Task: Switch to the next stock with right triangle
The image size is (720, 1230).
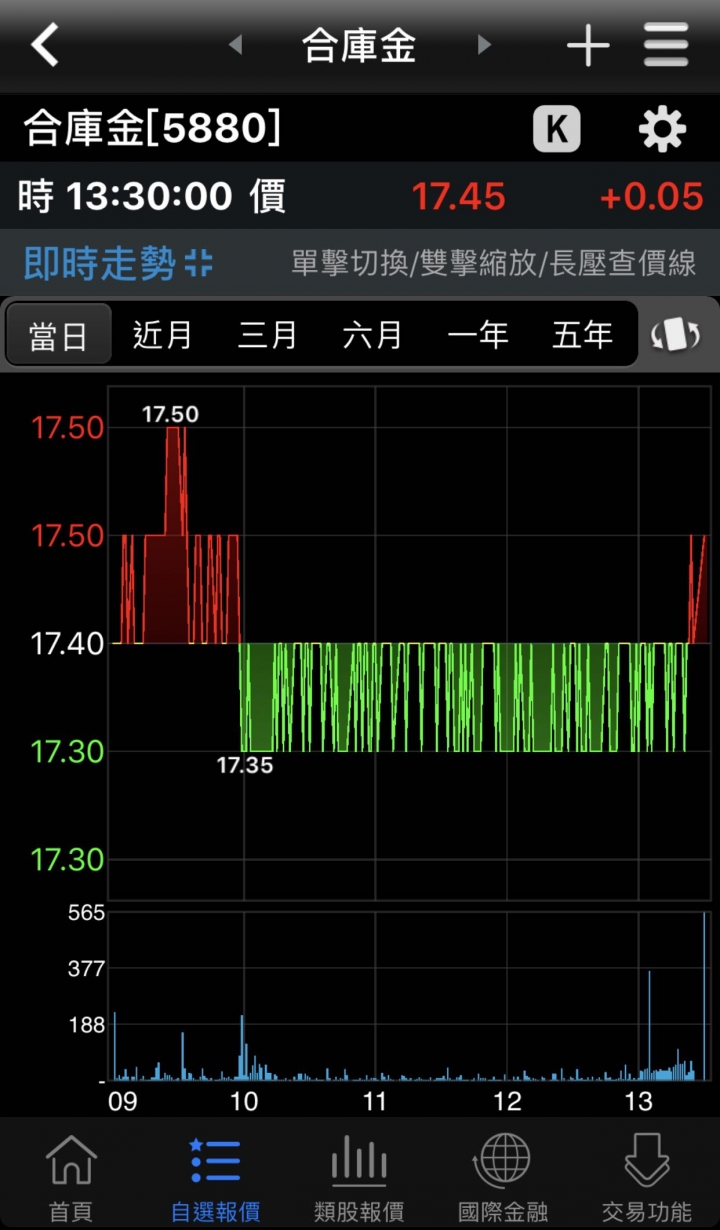Action: pos(484,45)
